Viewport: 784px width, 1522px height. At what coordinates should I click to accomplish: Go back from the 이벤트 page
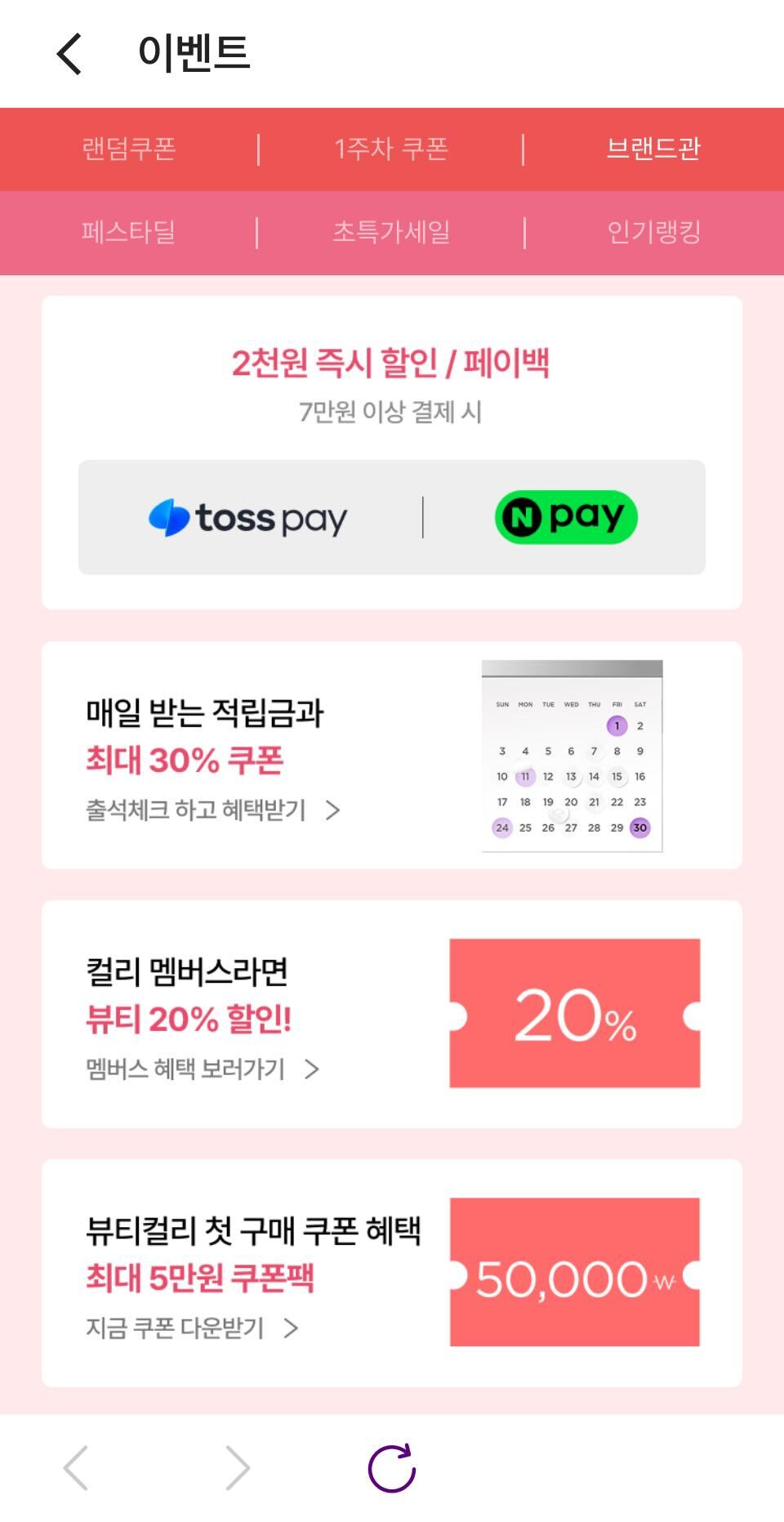click(x=70, y=54)
